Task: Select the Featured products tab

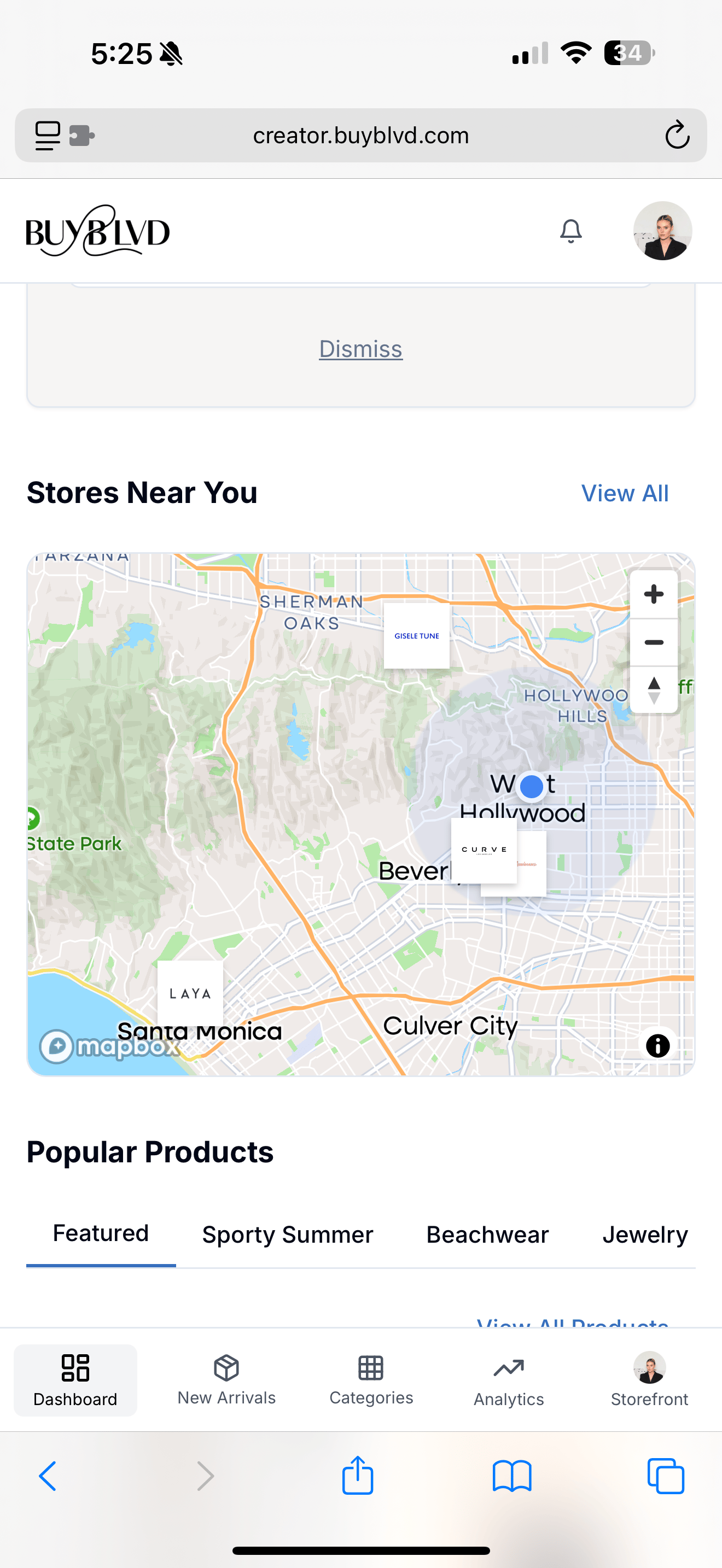Action: click(101, 1233)
